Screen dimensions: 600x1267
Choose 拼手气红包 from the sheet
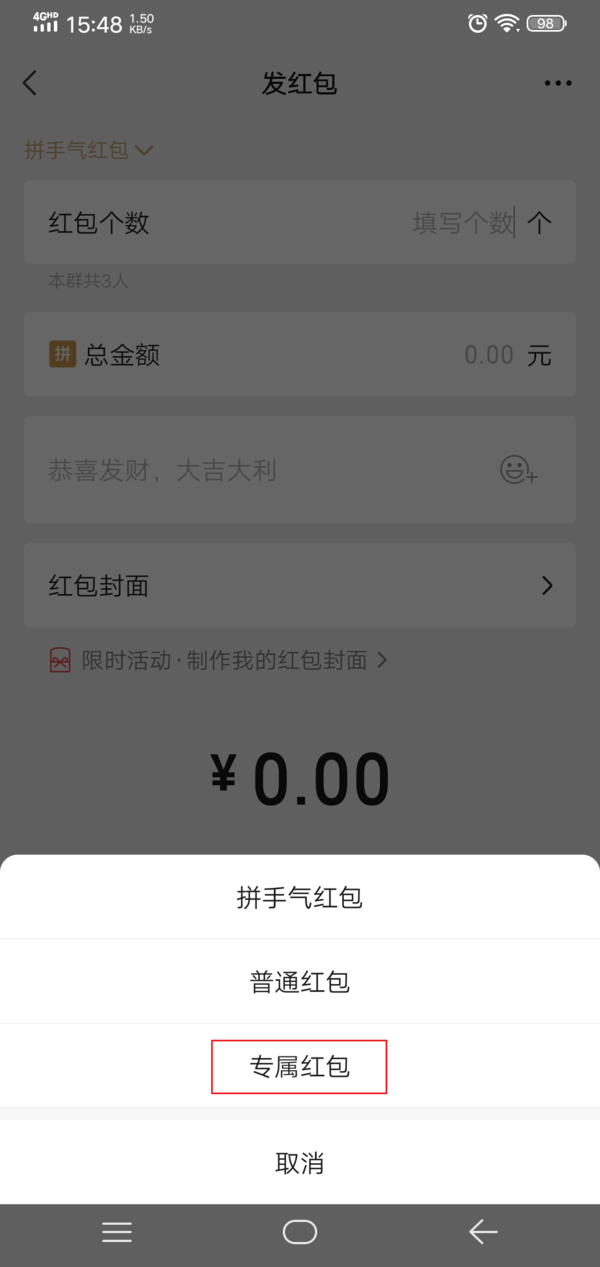tap(299, 898)
